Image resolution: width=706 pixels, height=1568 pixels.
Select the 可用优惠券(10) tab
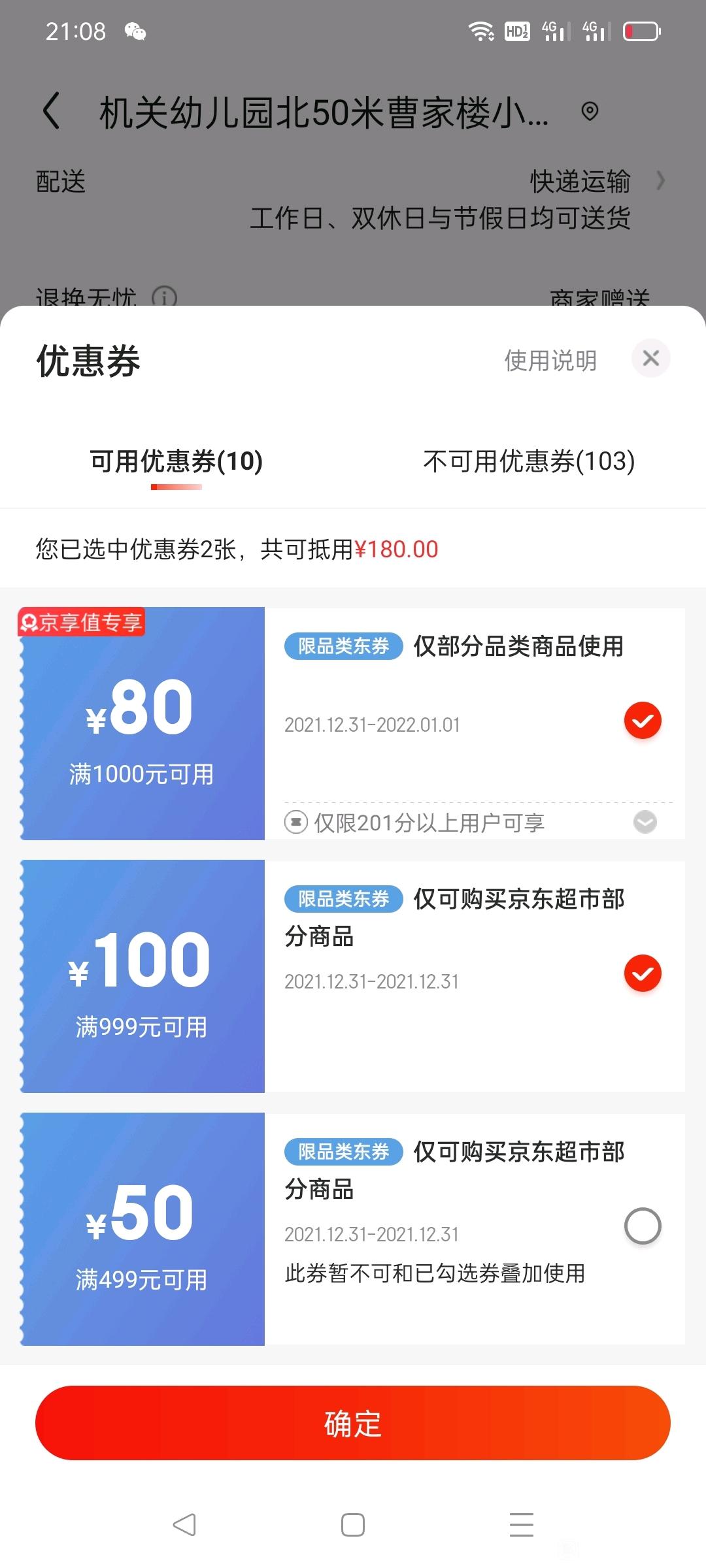[176, 461]
